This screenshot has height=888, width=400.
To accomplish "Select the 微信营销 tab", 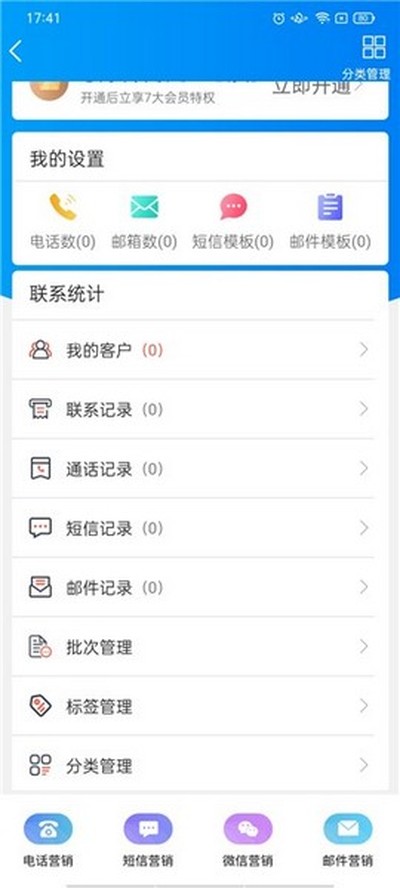I will point(248,841).
